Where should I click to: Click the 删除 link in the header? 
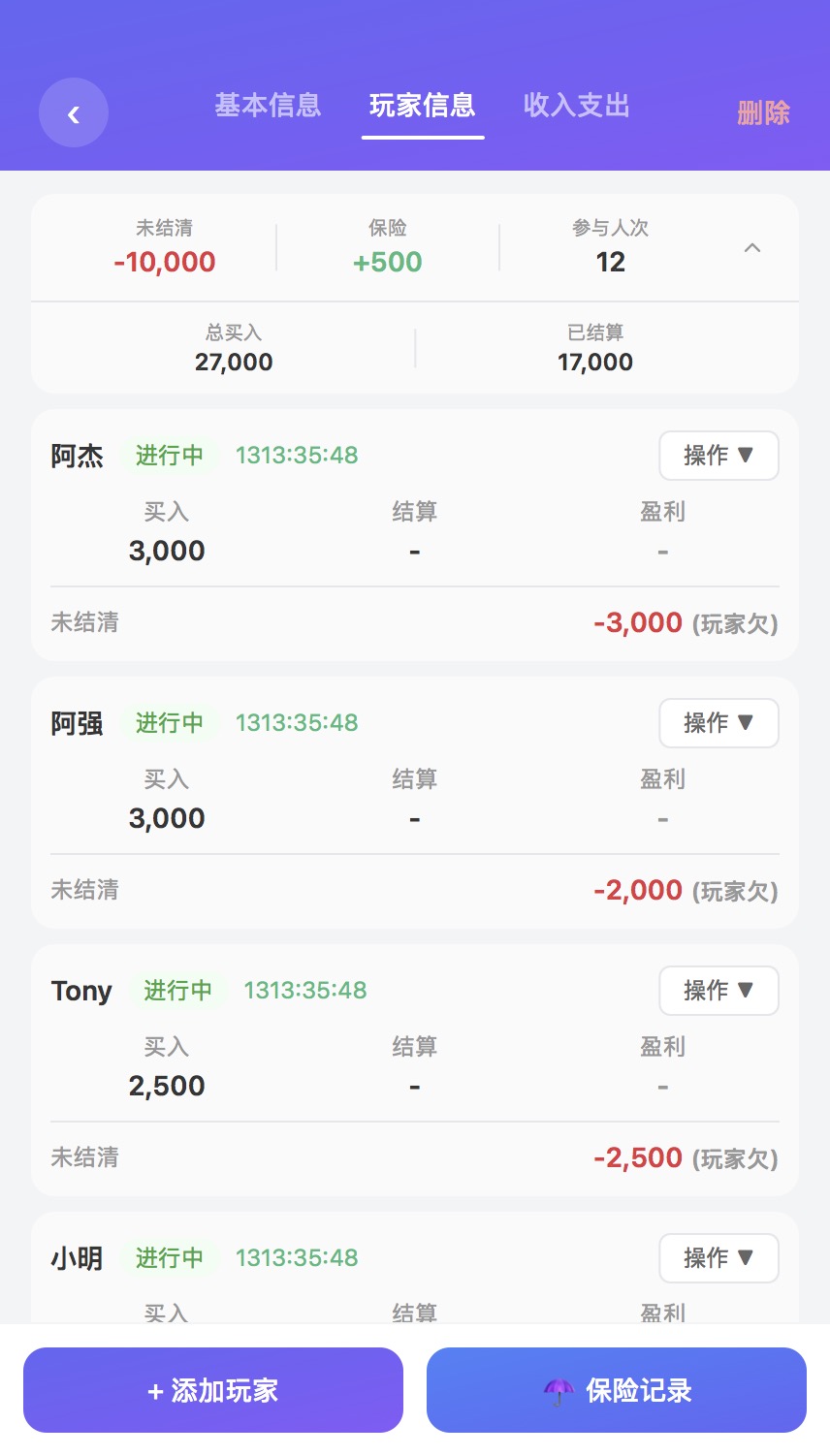(x=763, y=113)
